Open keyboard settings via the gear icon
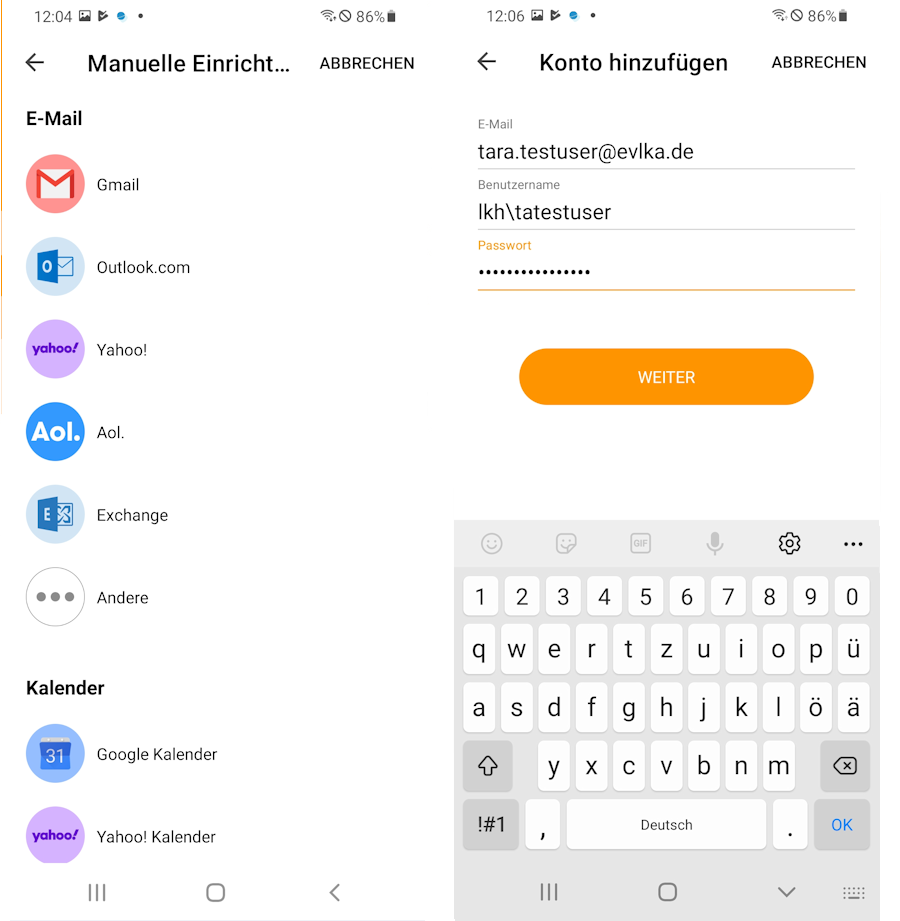Image resolution: width=900 pixels, height=921 pixels. (x=789, y=543)
